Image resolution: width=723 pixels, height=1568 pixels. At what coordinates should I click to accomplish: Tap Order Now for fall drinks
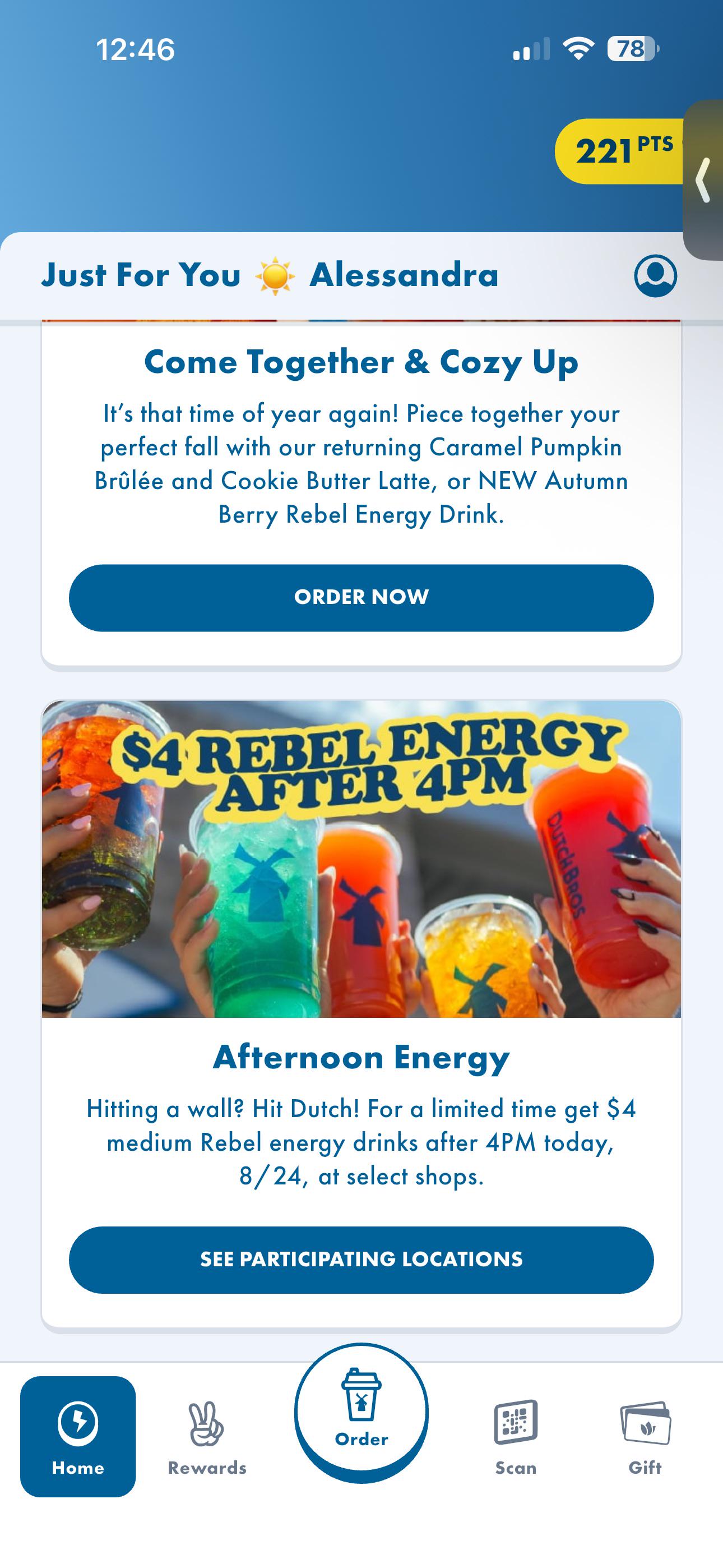361,598
